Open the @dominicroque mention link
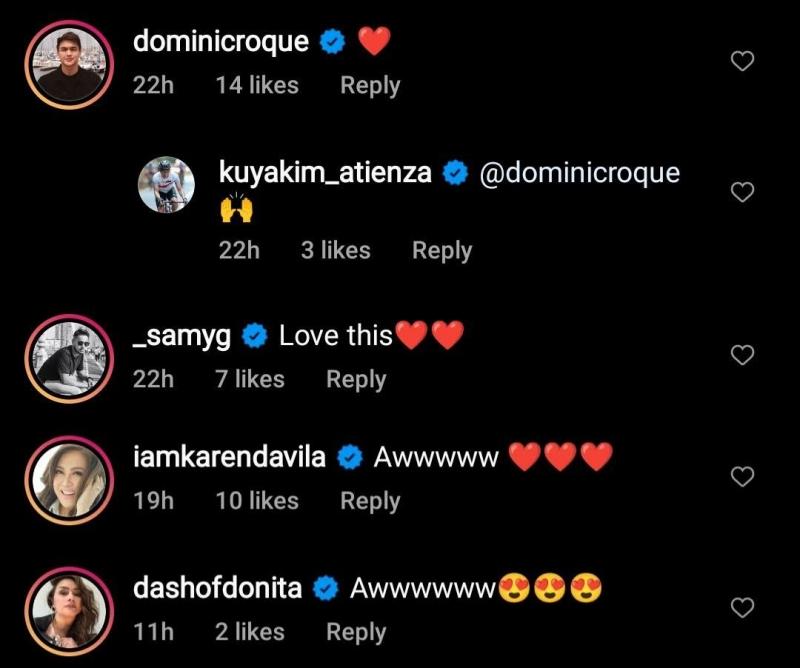800x668 pixels. click(580, 173)
